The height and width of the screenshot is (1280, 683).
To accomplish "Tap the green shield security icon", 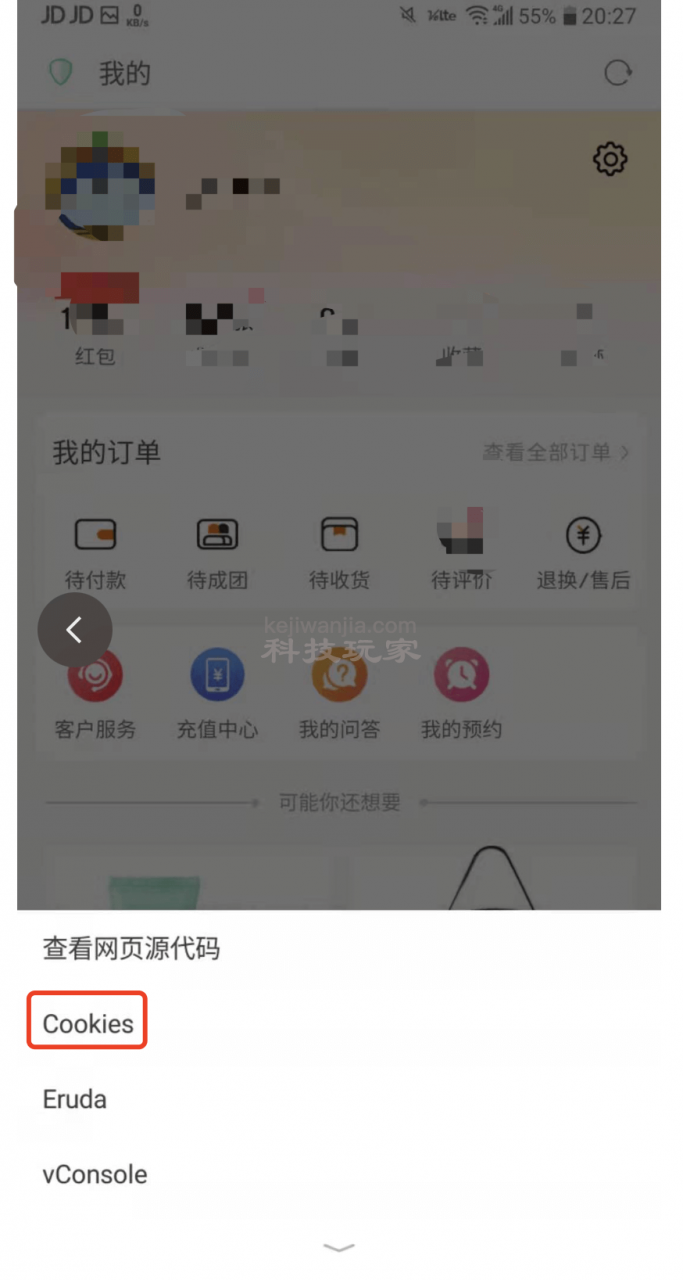I will pos(62,73).
